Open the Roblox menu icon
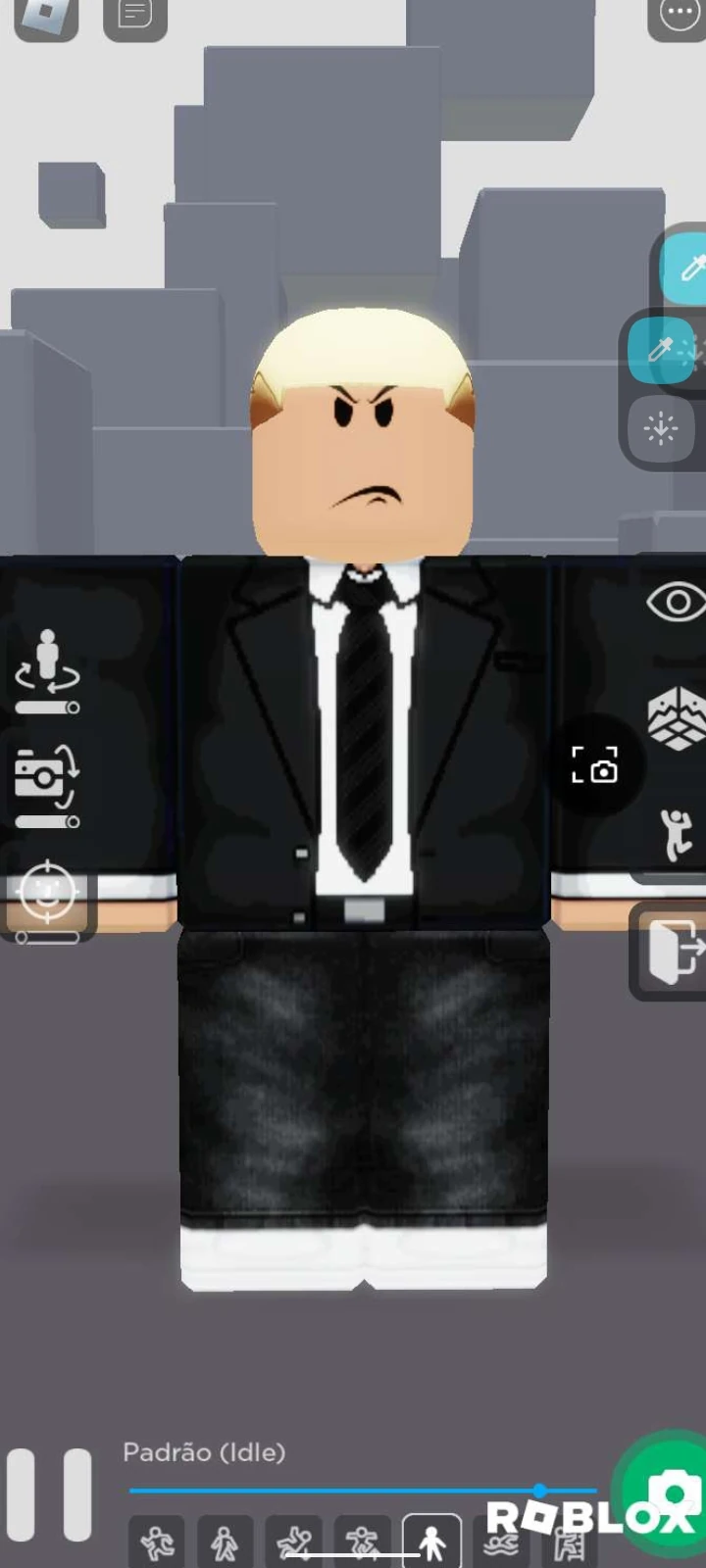 pos(46,17)
